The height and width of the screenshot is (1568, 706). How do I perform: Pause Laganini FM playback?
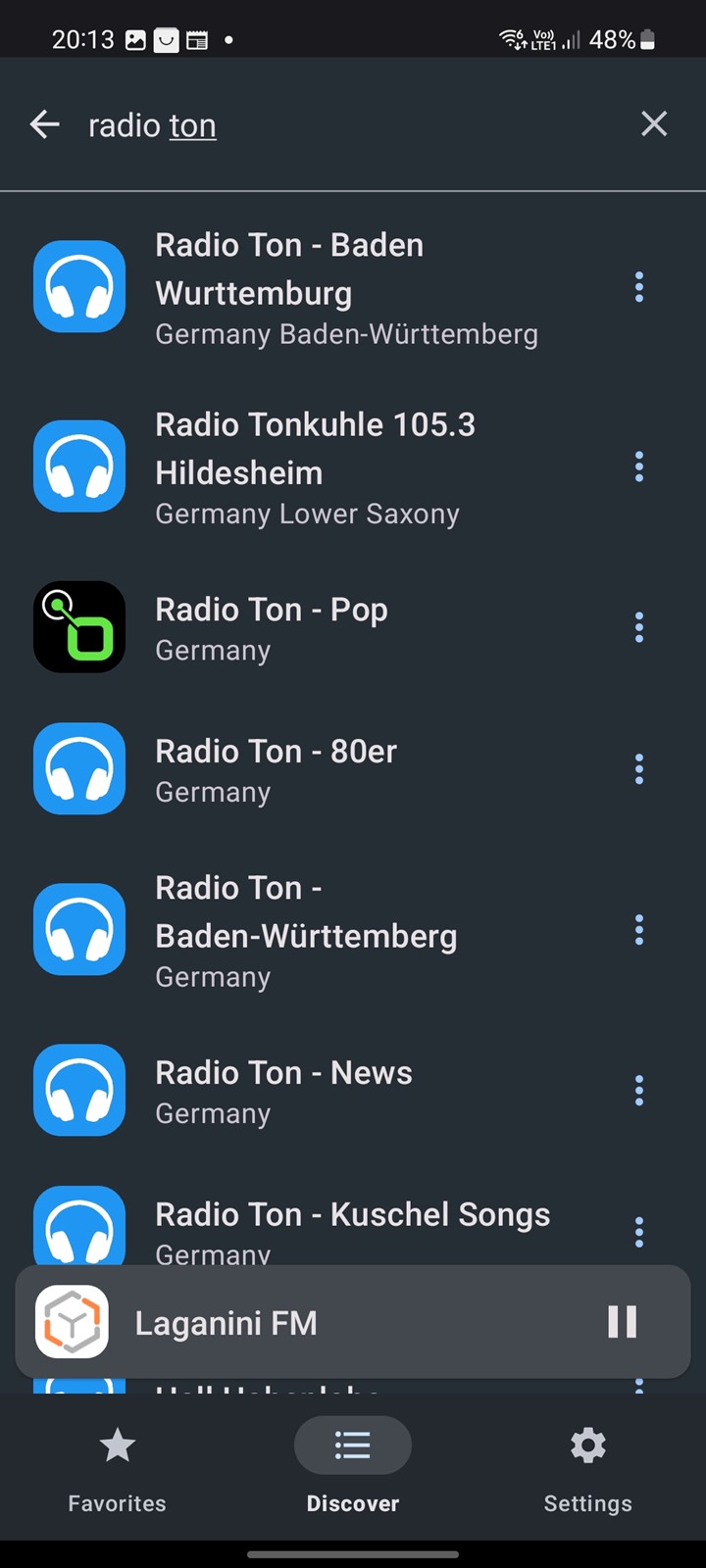point(622,1322)
